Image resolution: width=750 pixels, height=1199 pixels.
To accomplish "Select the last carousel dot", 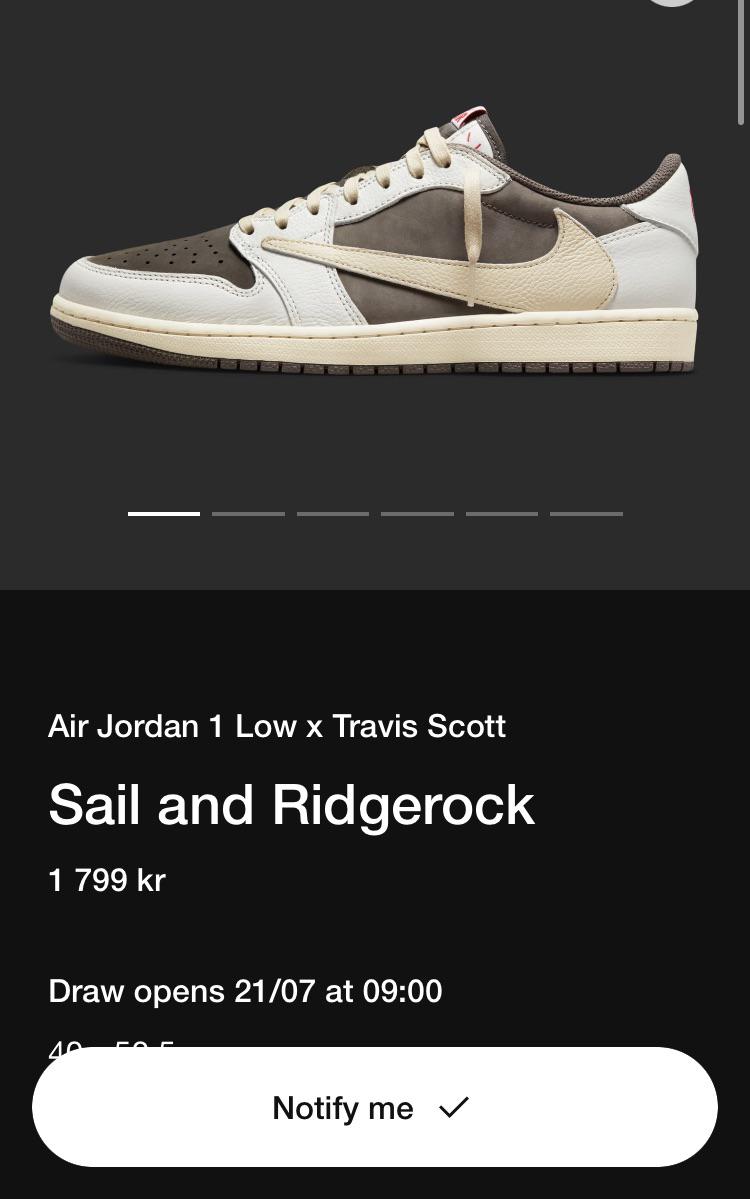I will 586,513.
